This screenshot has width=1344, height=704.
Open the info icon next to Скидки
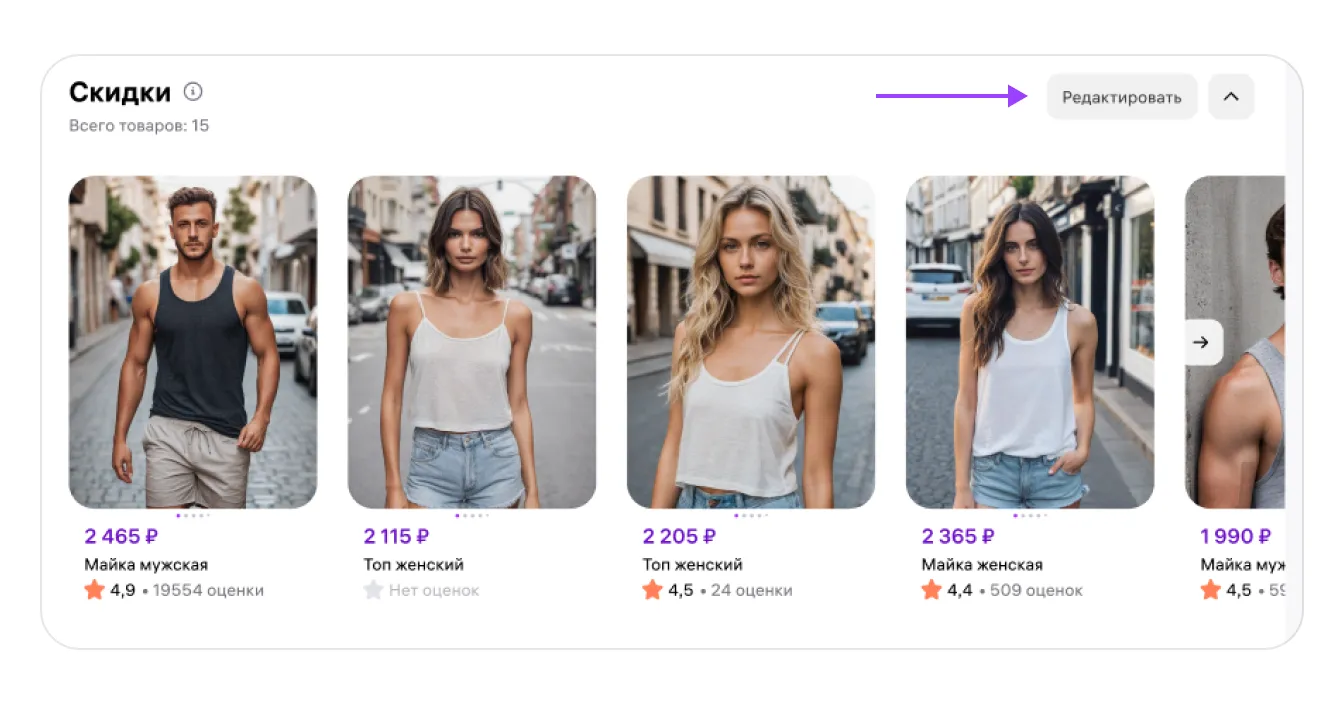tap(193, 92)
